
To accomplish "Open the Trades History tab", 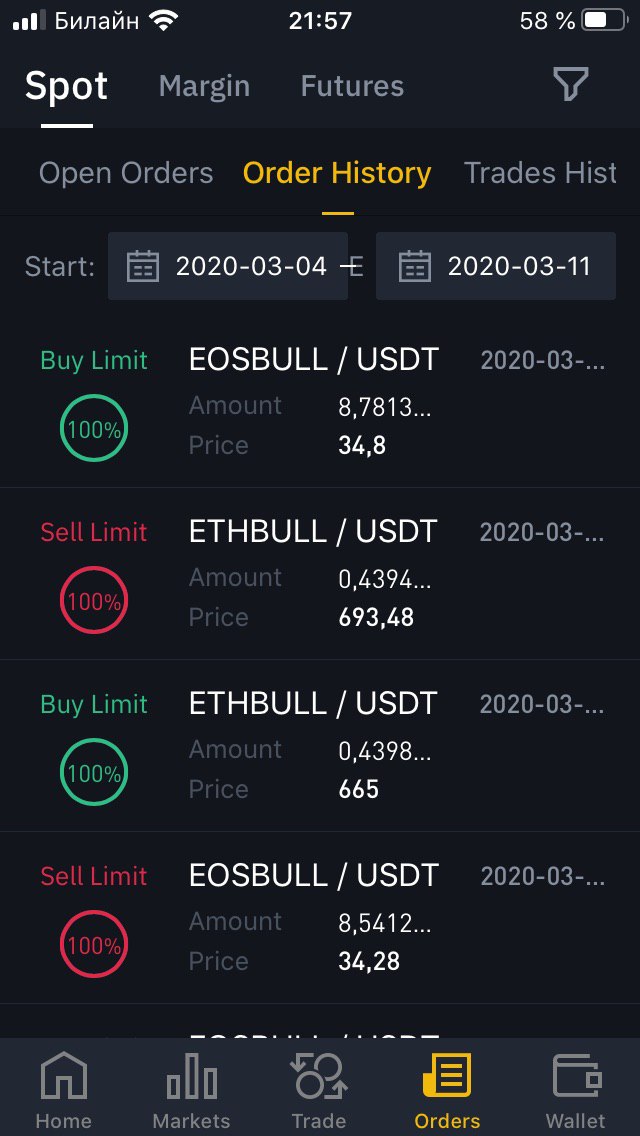I will tap(541, 173).
